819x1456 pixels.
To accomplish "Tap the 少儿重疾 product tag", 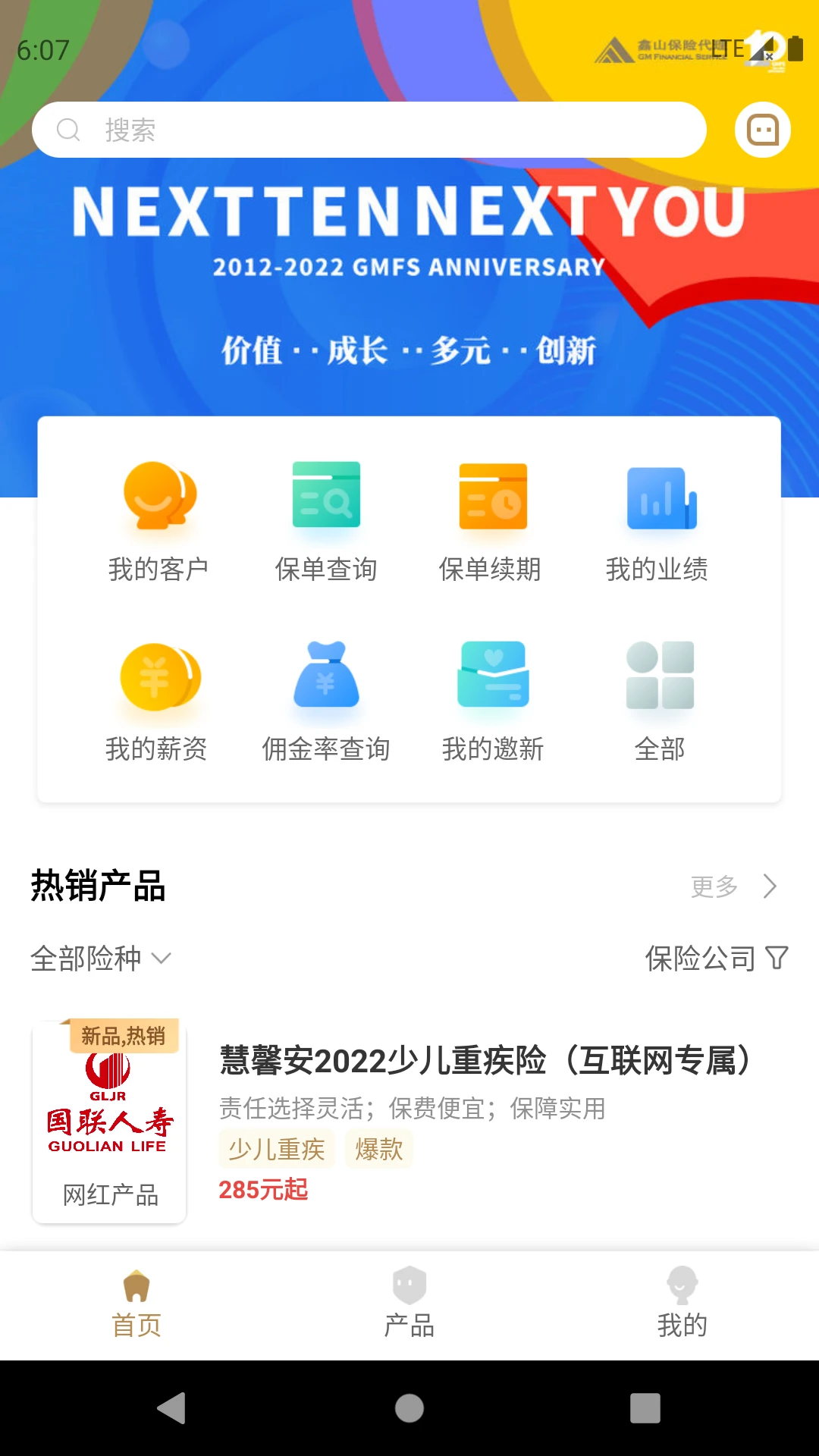I will 276,1149.
